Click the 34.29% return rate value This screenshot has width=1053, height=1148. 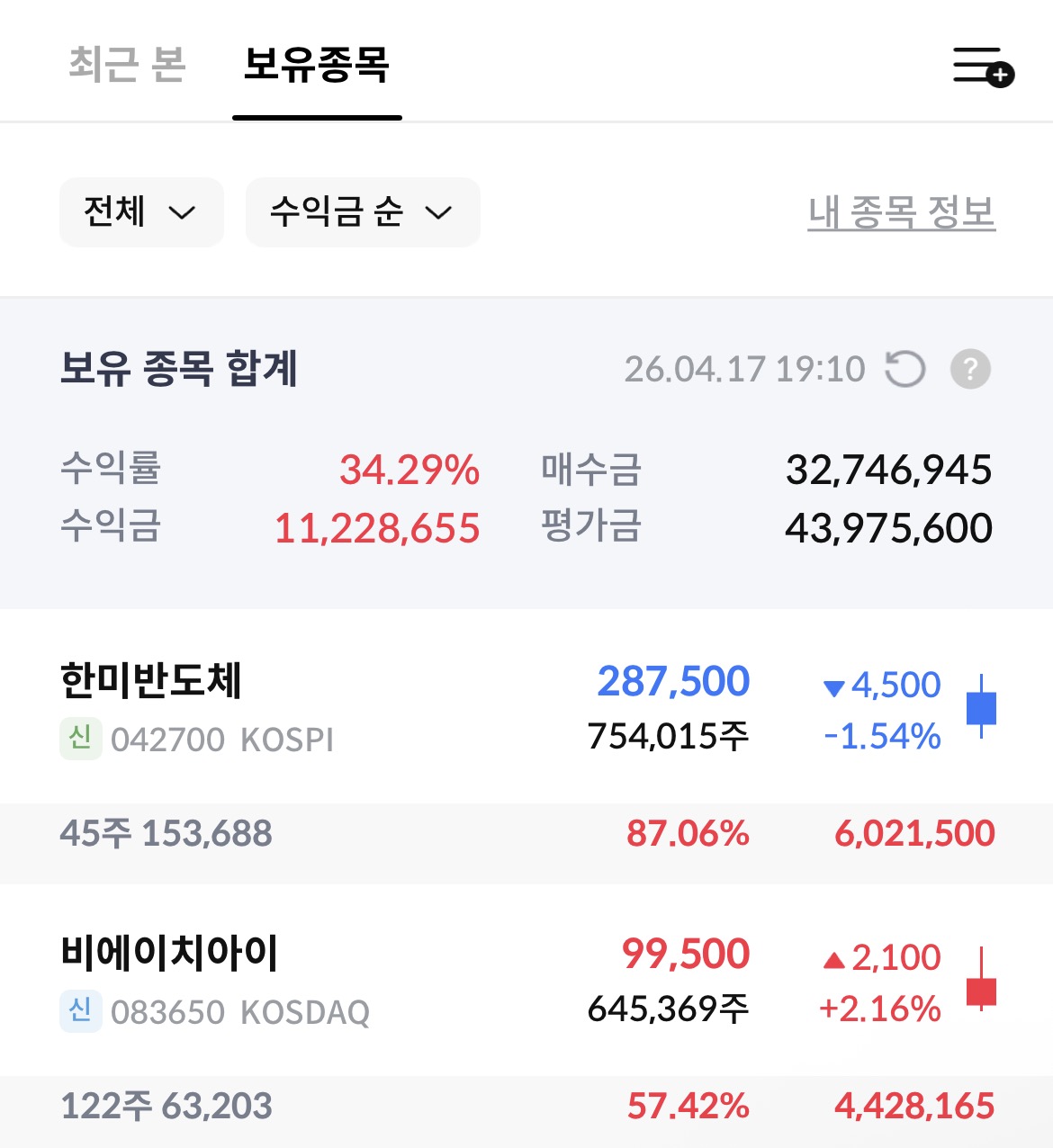(x=408, y=469)
